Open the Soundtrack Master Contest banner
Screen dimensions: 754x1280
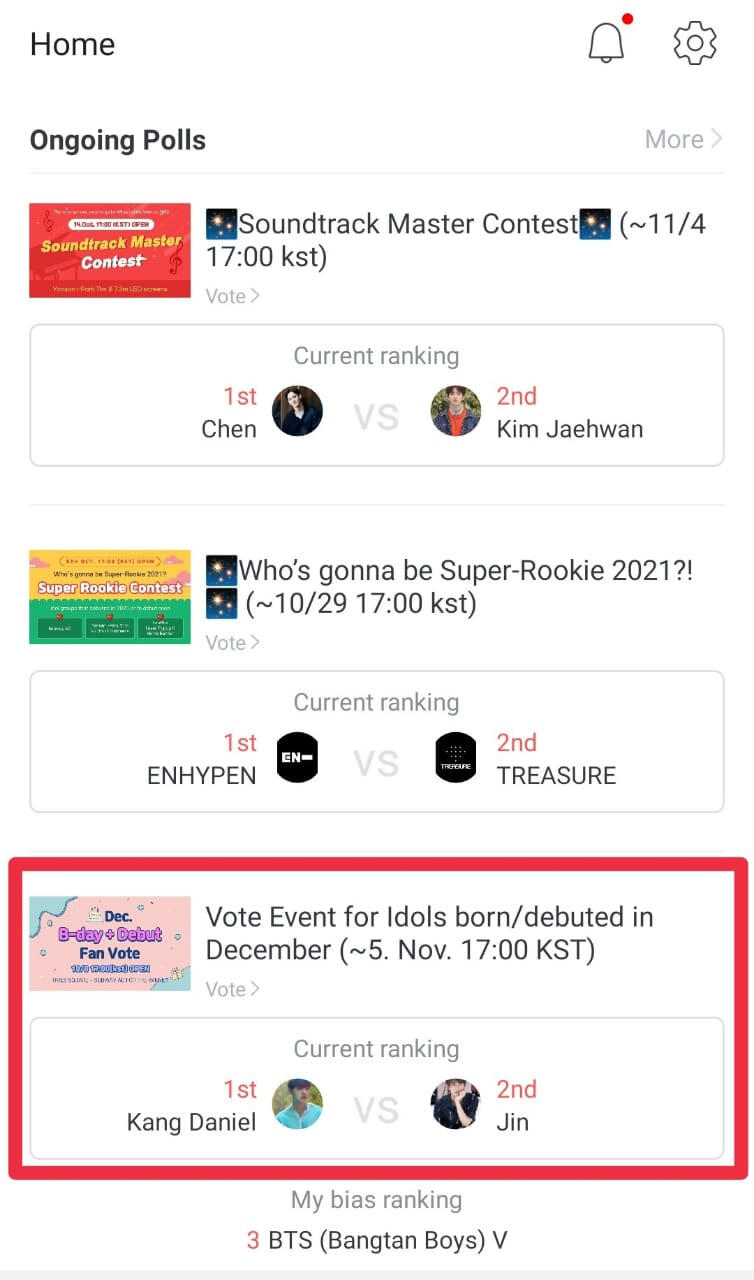pos(110,250)
